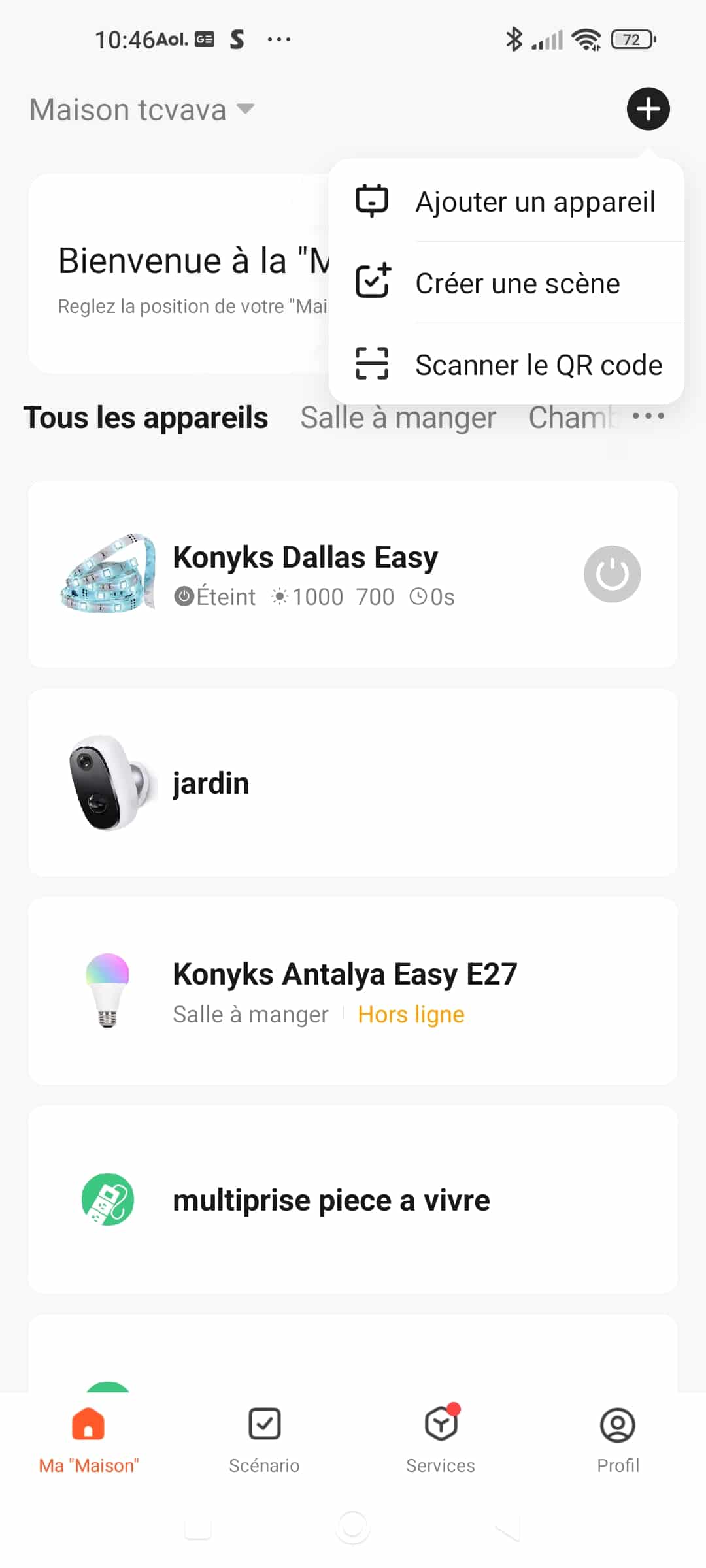The height and width of the screenshot is (1568, 706).
Task: Open the Bienvenue à la Maison card
Action: click(178, 274)
